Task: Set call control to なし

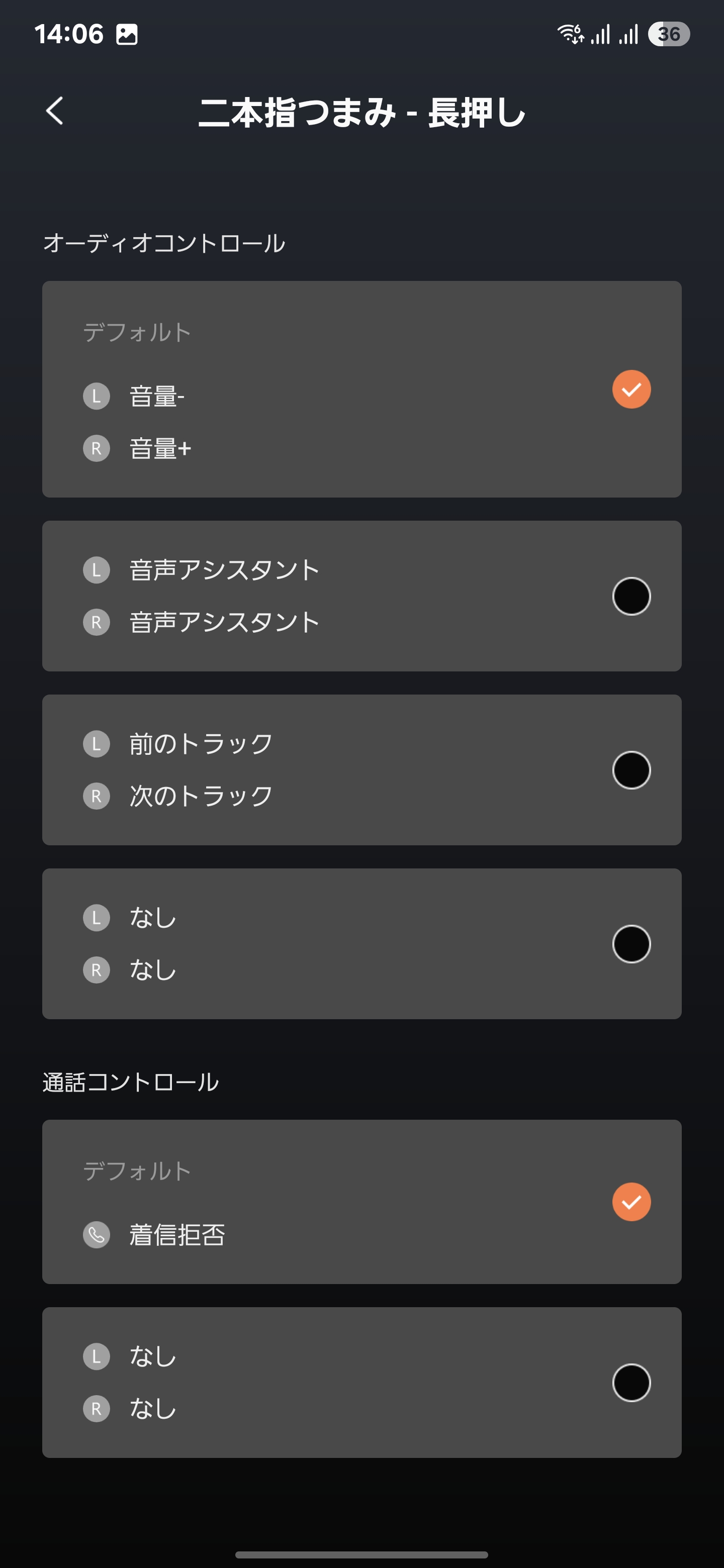Action: pos(361,1383)
